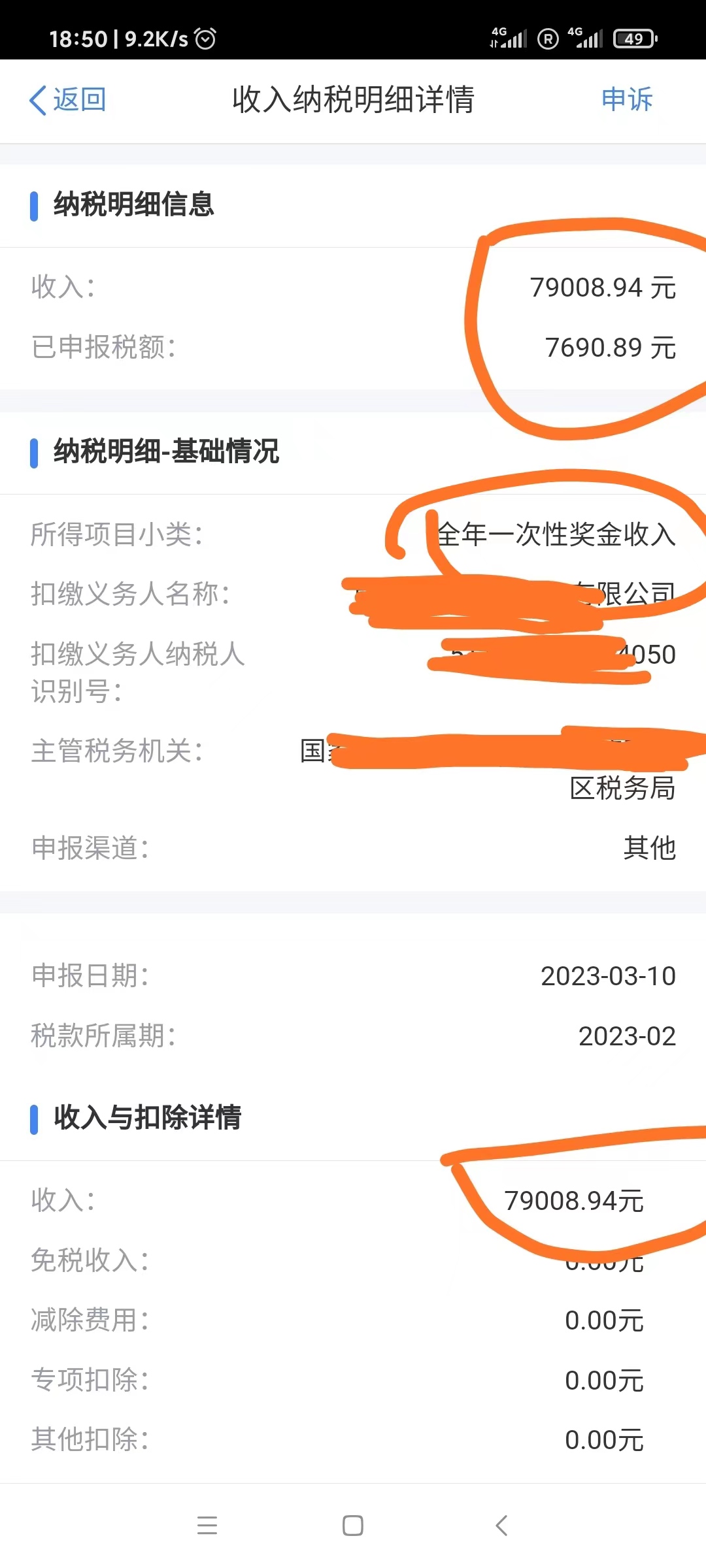Open the recent apps menu button
706x1568 pixels.
click(207, 1526)
